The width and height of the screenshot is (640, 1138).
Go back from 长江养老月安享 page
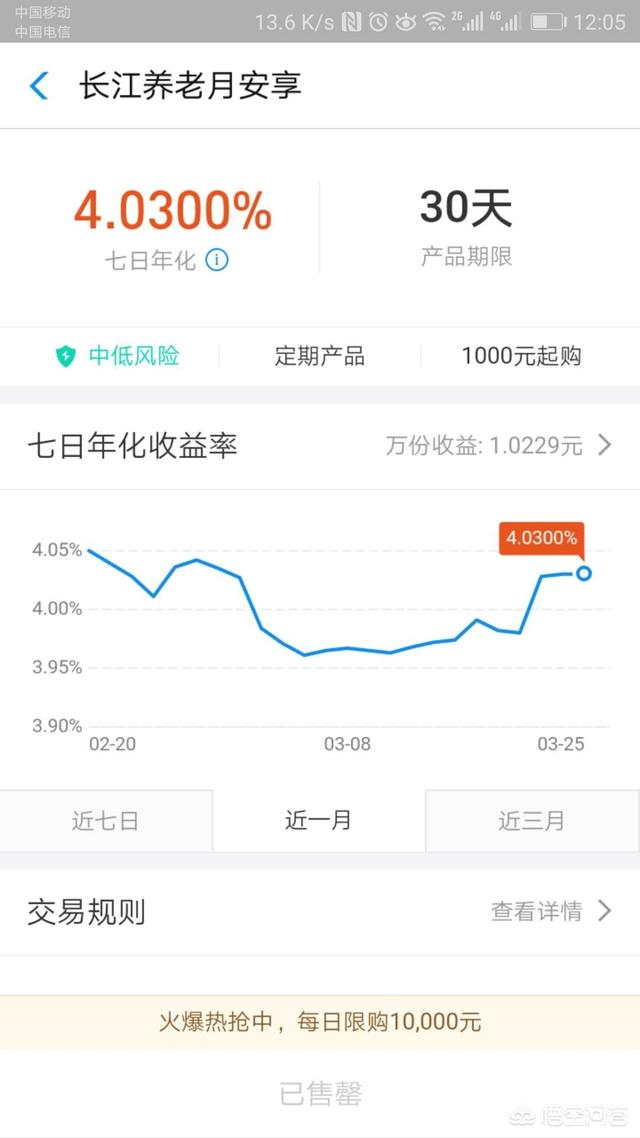tap(39, 86)
